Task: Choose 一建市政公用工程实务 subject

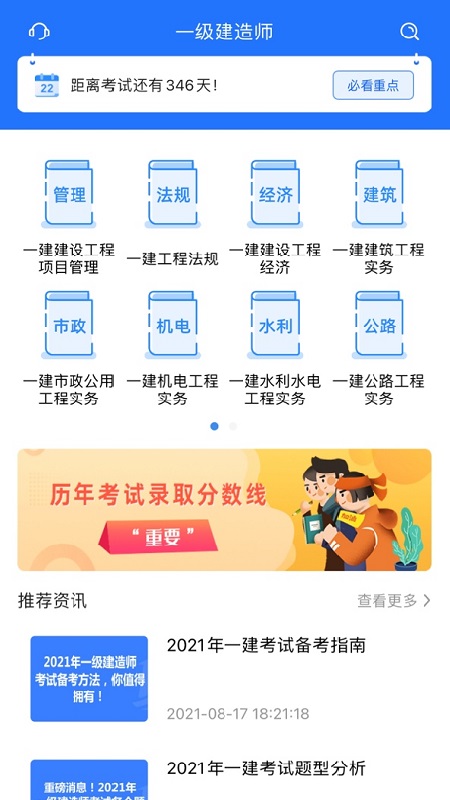Action: tap(69, 348)
